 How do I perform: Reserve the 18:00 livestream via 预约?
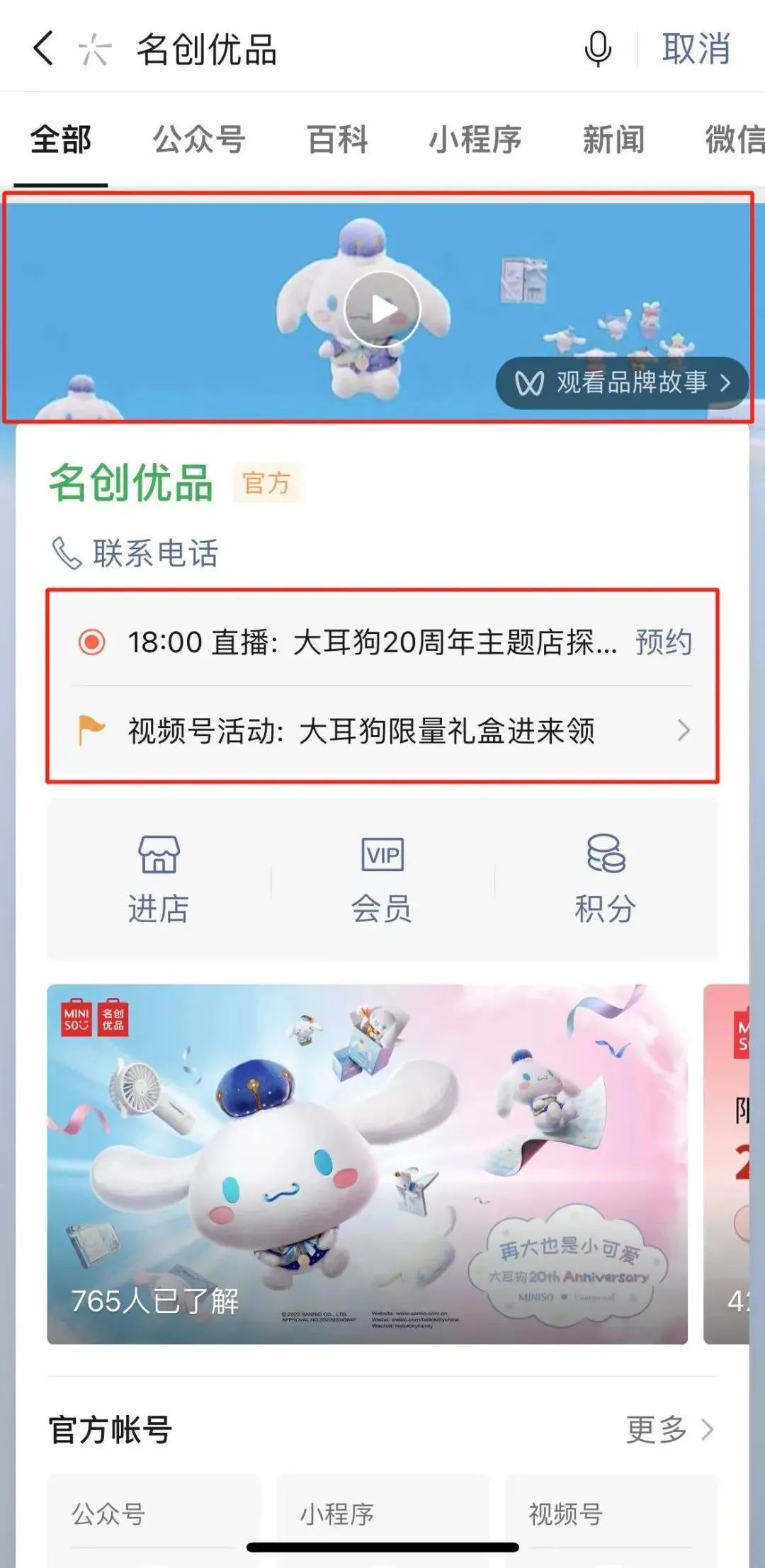[x=663, y=642]
